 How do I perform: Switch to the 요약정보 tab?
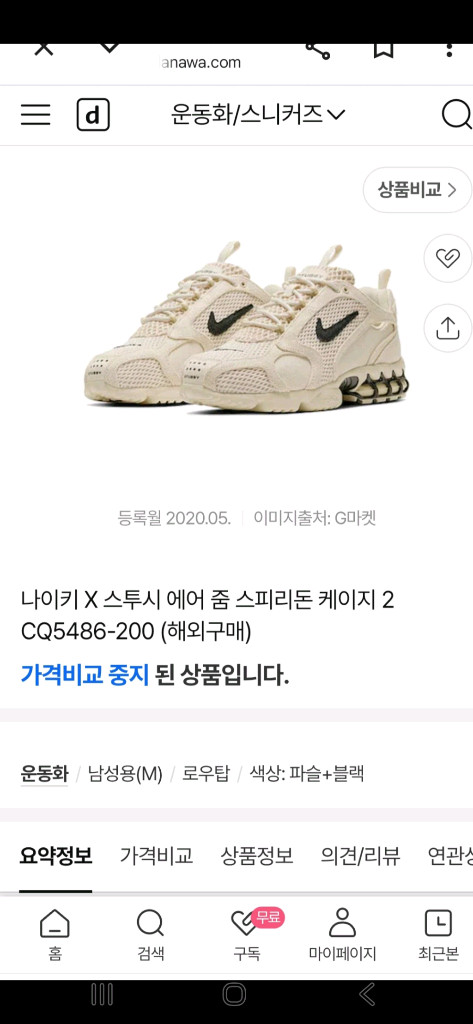pyautogui.click(x=56, y=856)
